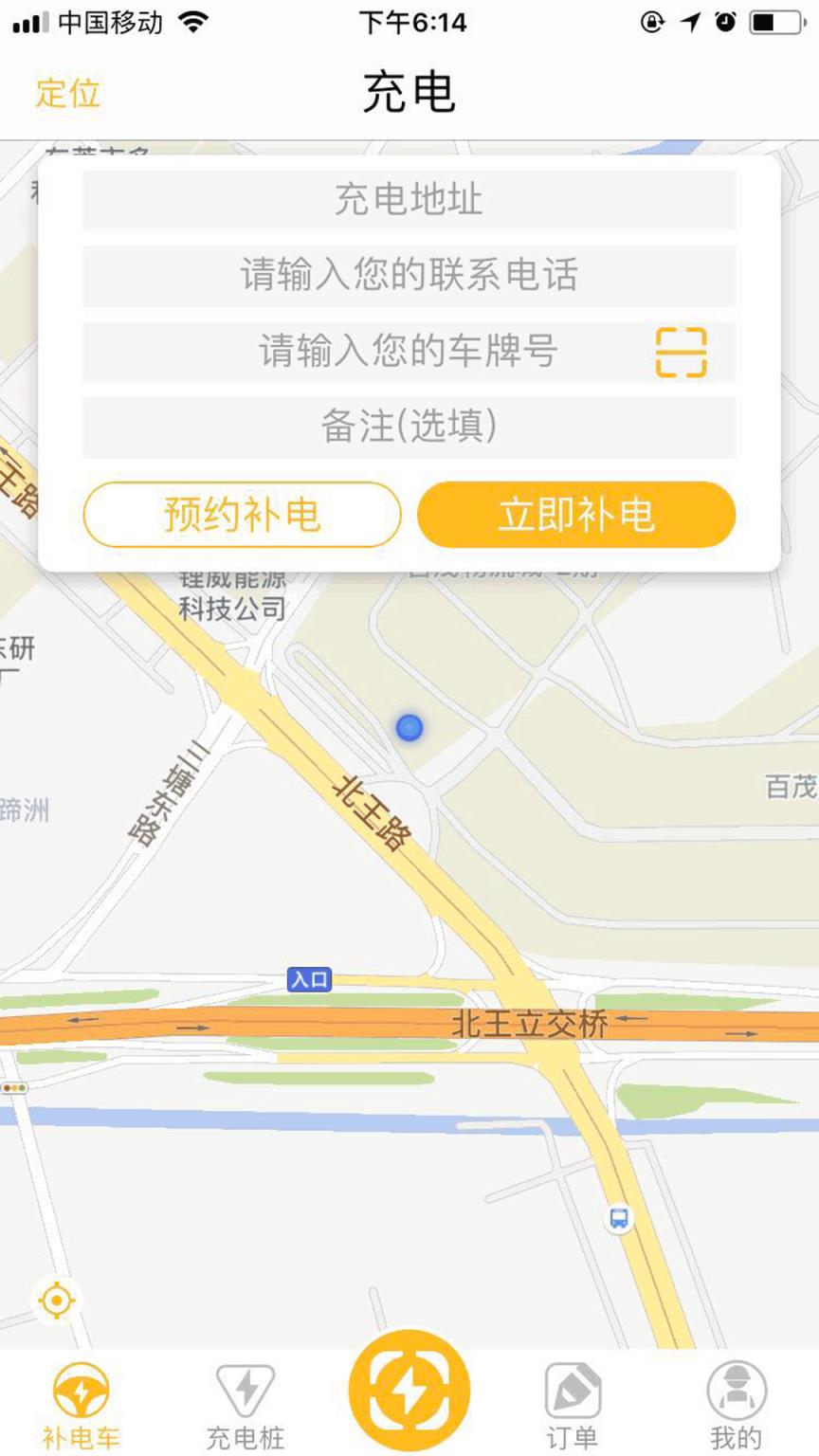Image resolution: width=819 pixels, height=1456 pixels.
Task: Tap the 充电地址 address field
Action: tap(409, 199)
